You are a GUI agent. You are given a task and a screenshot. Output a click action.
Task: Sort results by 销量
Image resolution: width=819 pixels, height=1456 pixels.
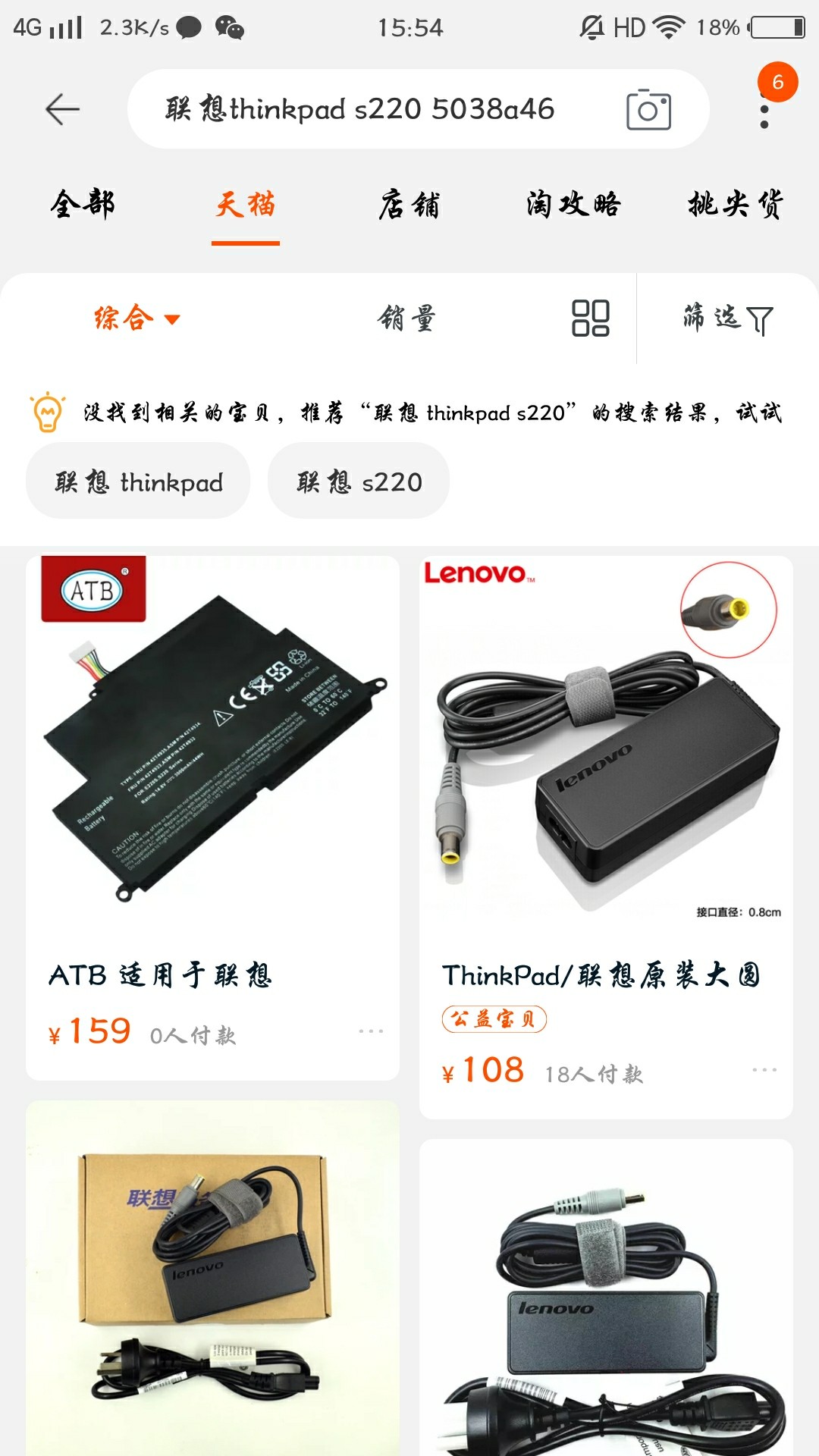[x=407, y=318]
